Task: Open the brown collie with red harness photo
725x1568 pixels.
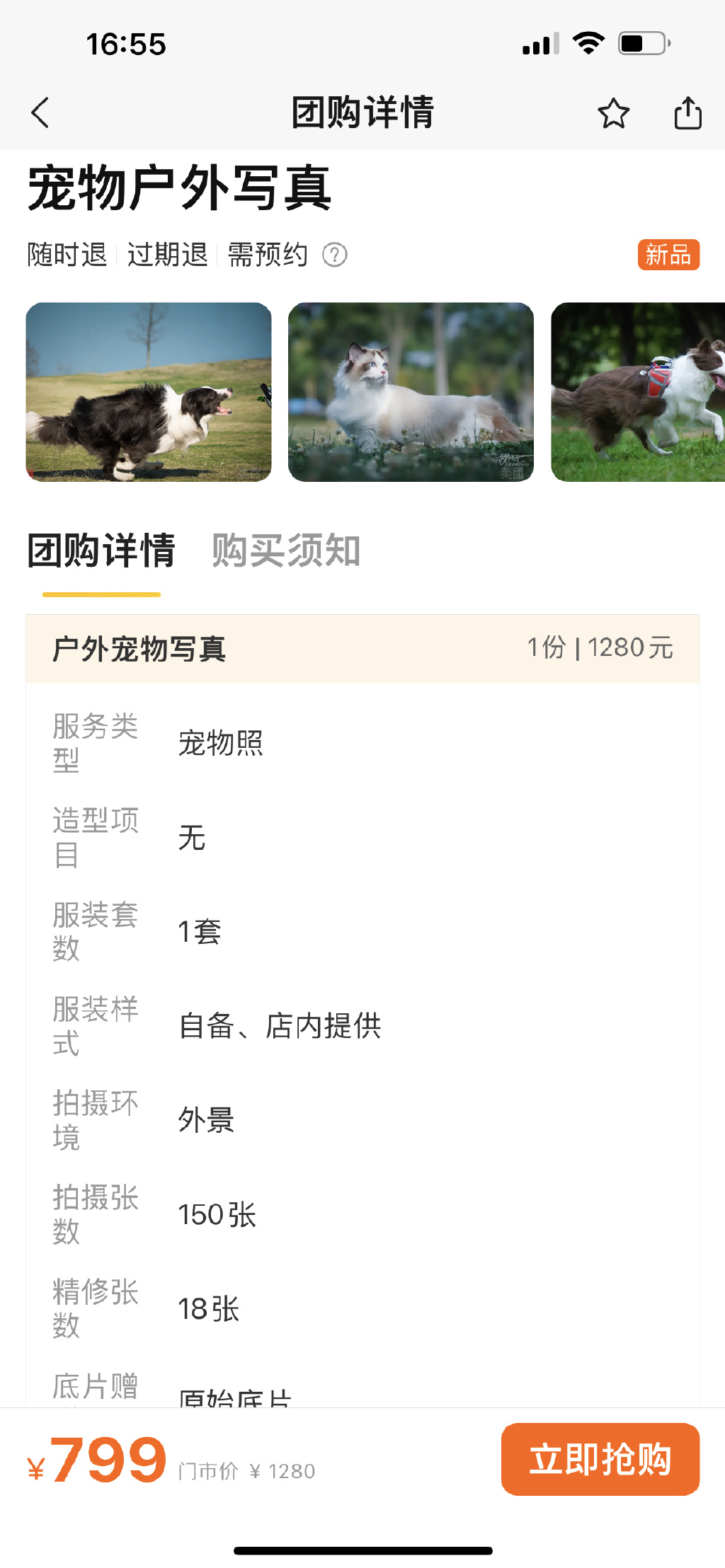Action: 638,392
